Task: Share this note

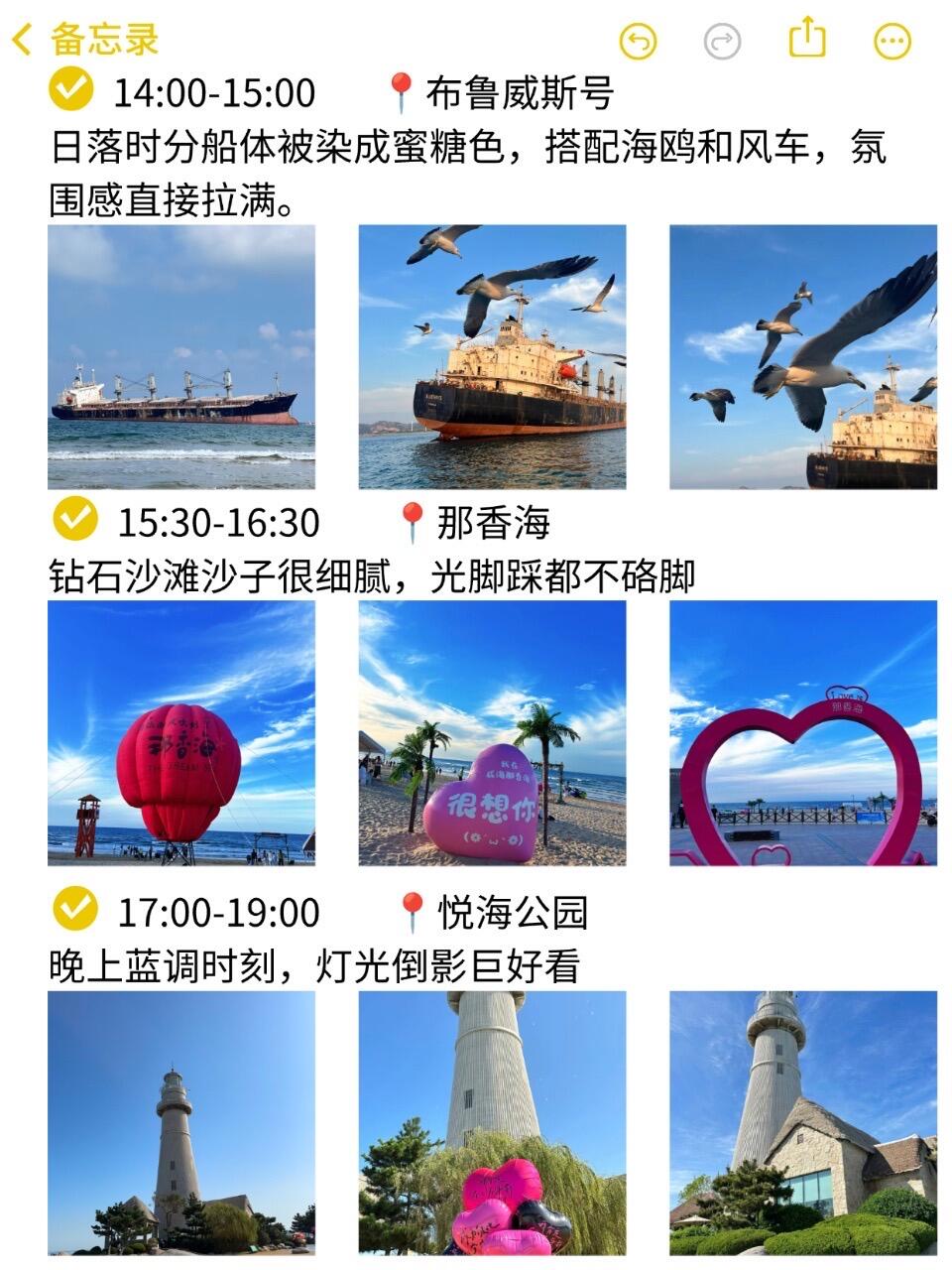Action: point(807,40)
